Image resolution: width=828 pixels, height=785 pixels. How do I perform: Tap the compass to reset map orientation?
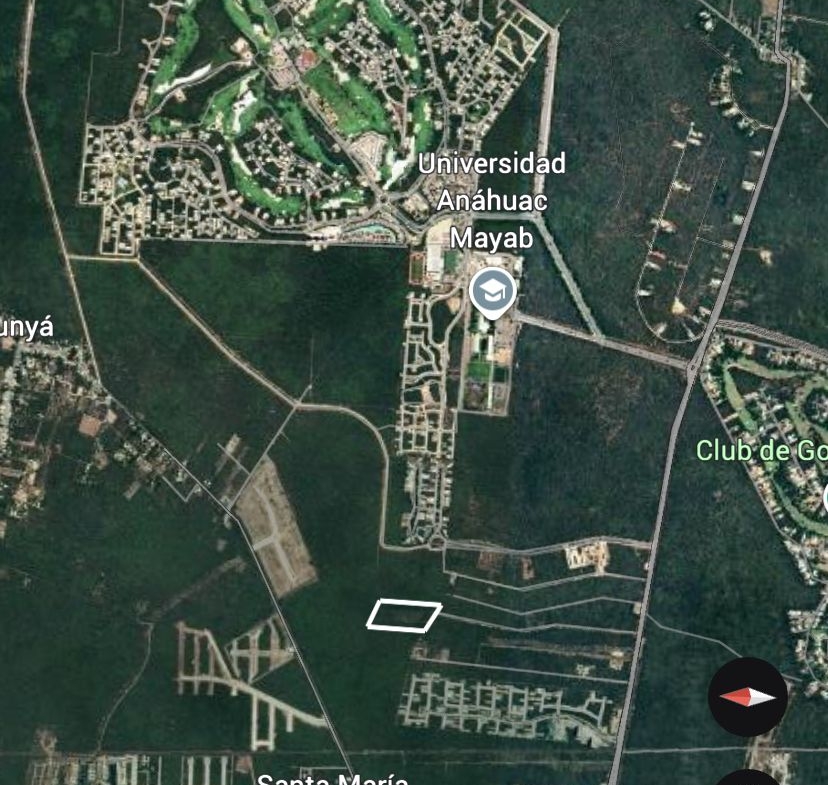(747, 697)
